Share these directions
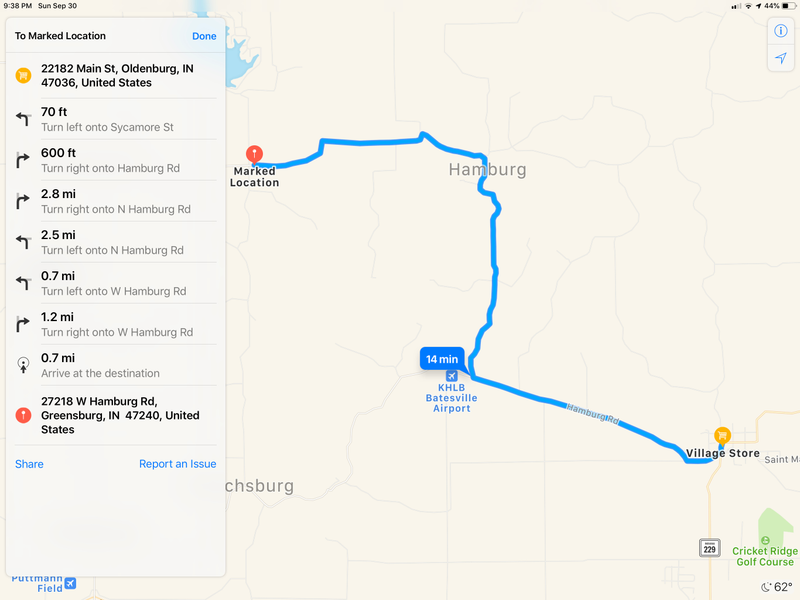The image size is (800, 600). coord(29,464)
